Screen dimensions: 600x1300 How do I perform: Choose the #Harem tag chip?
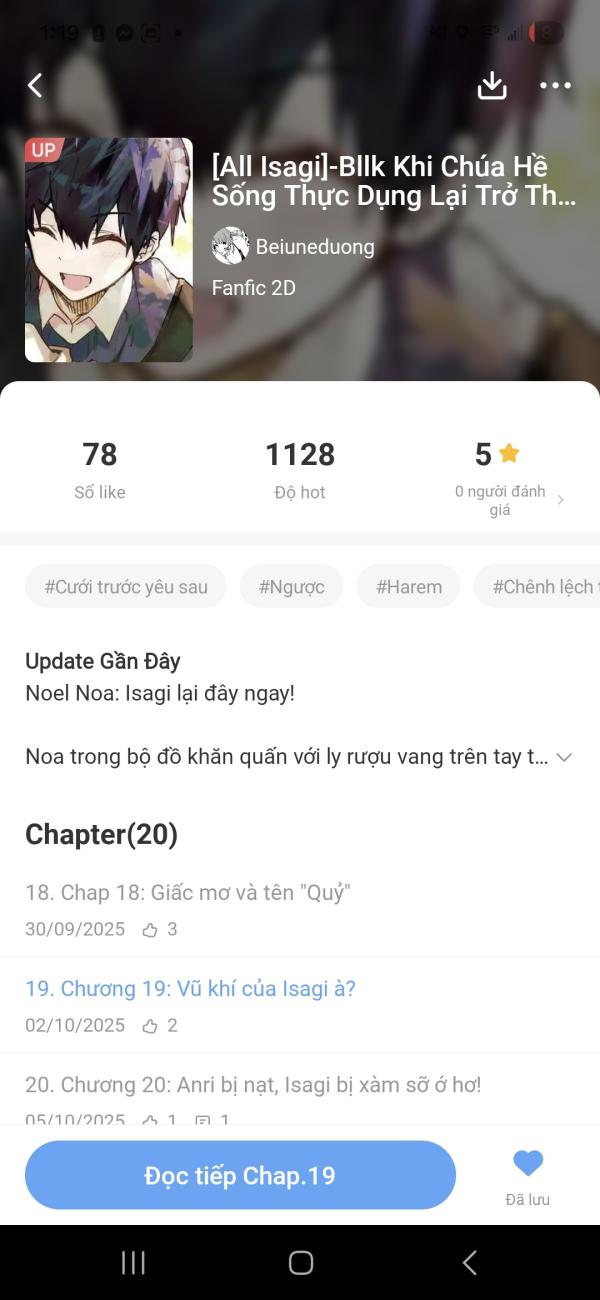point(408,587)
